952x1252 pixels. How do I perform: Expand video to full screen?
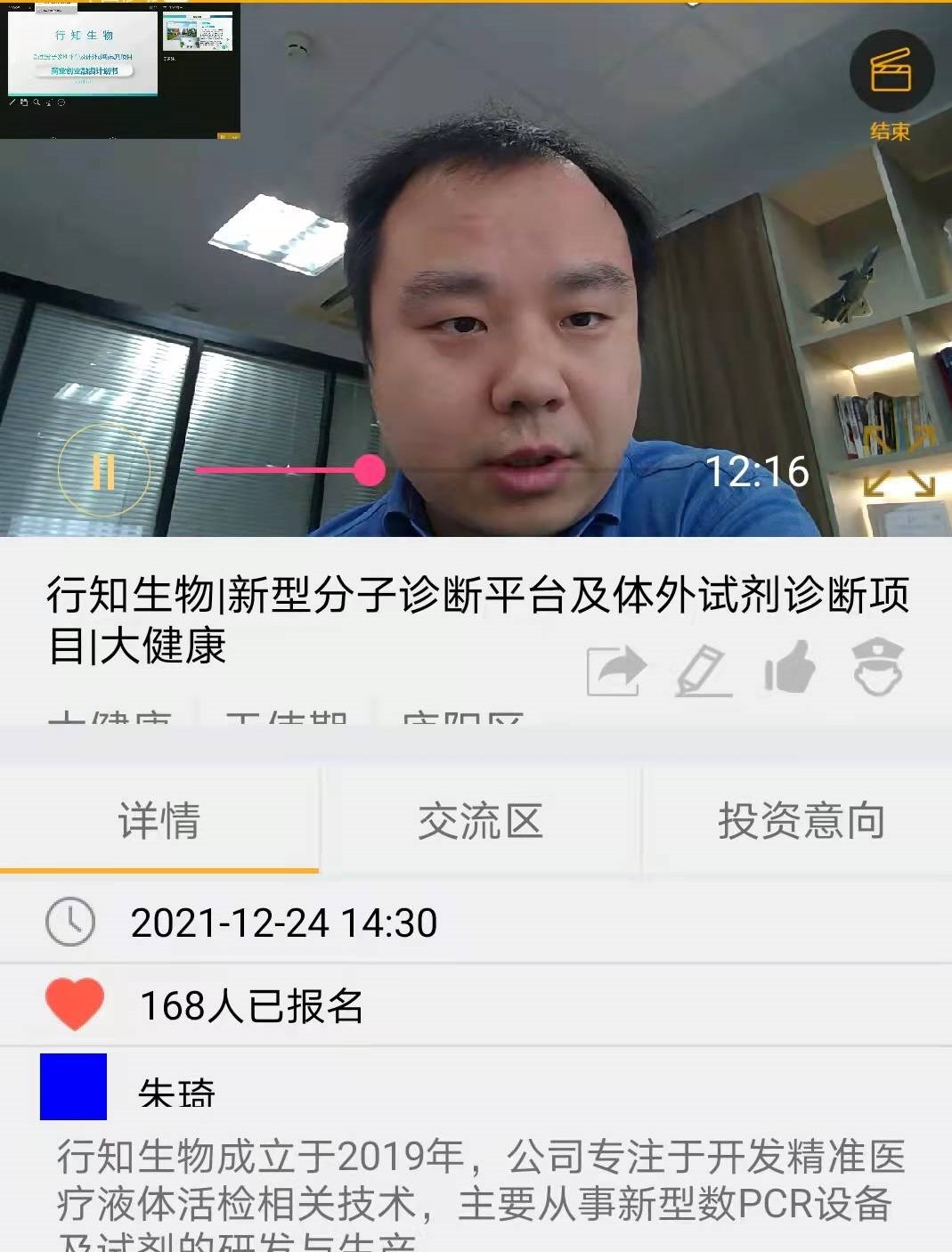point(899,460)
